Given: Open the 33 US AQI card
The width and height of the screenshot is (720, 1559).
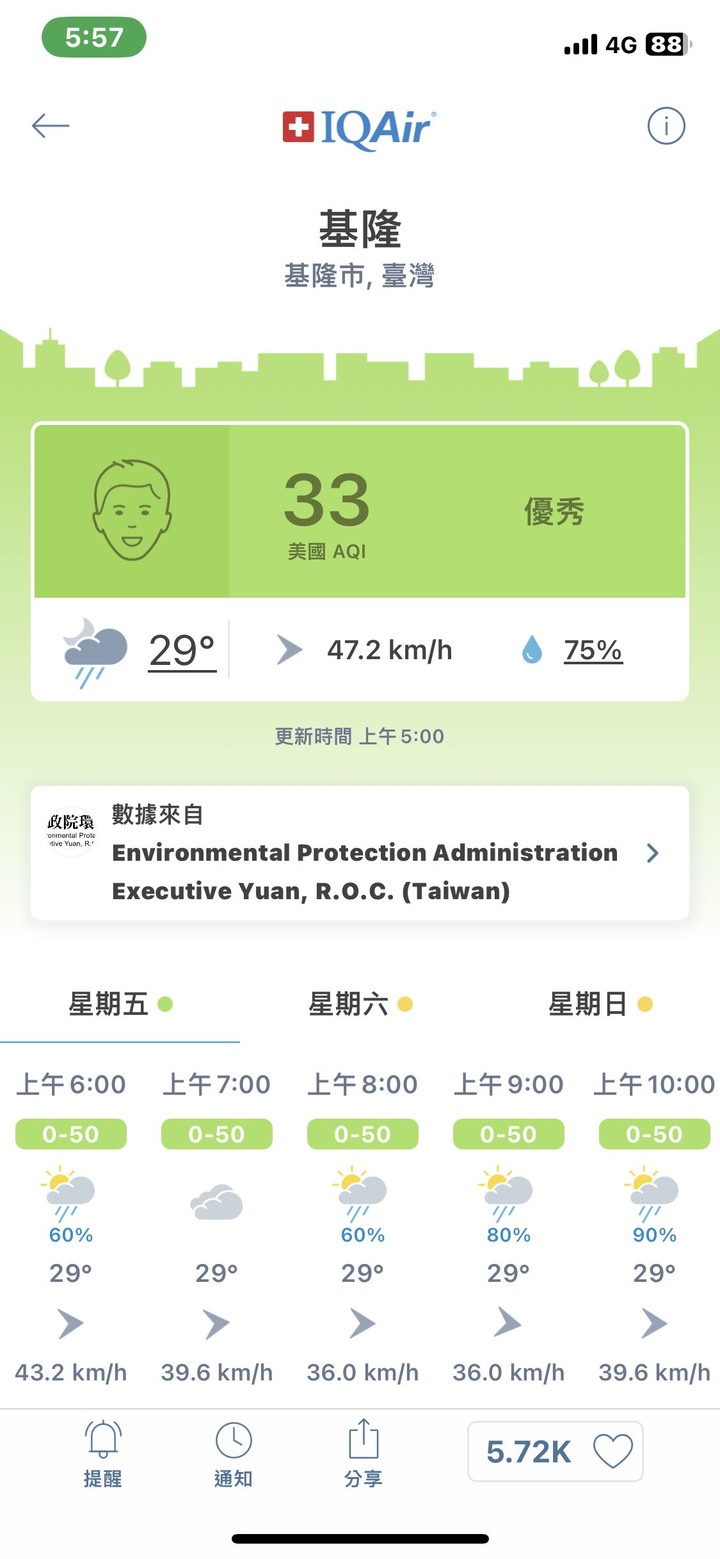Looking at the screenshot, I should (360, 511).
